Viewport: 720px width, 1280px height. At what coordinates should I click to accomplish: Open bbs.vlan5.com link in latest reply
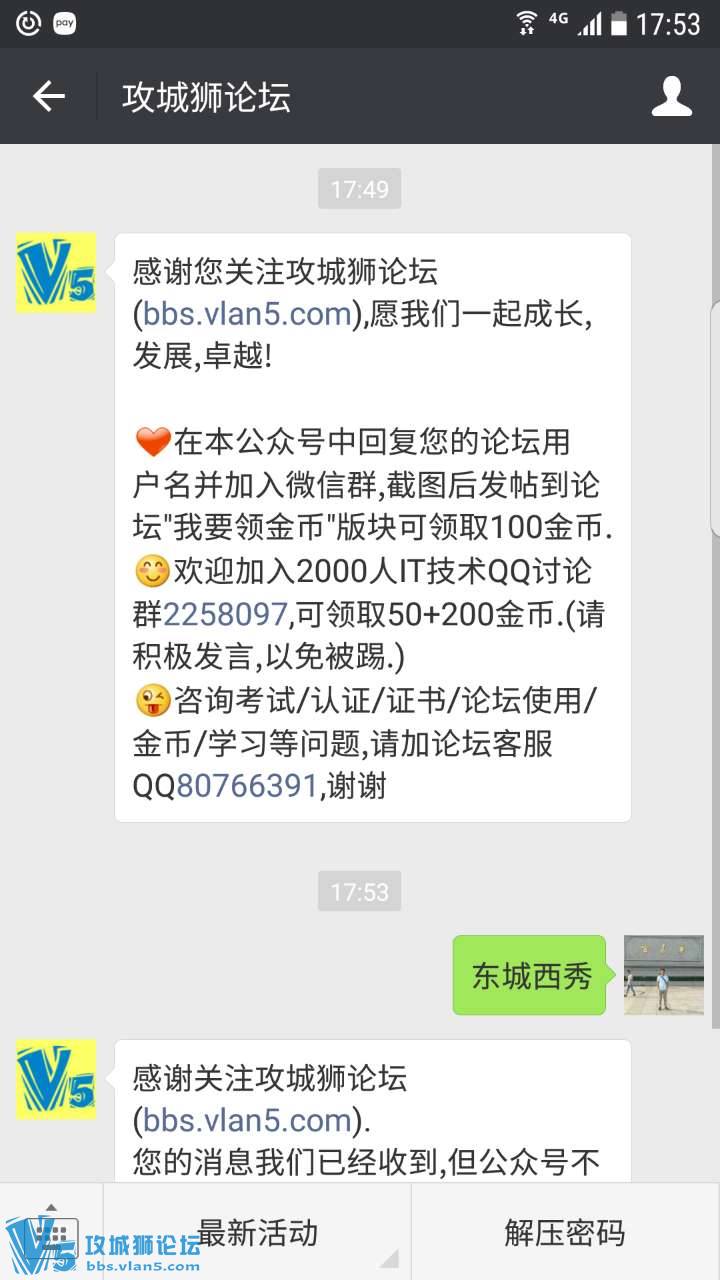247,1120
